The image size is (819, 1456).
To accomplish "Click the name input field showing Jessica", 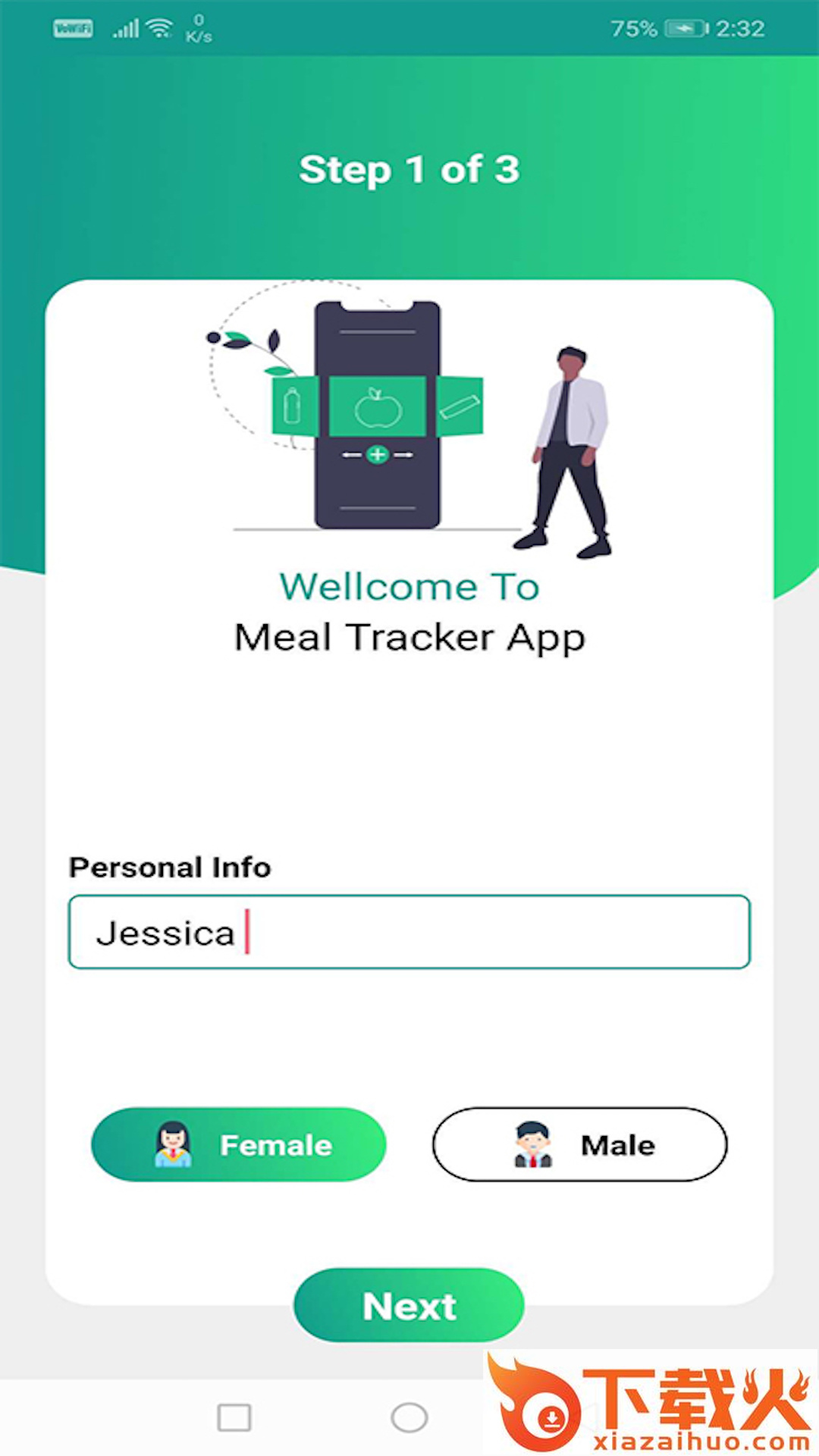I will [409, 931].
